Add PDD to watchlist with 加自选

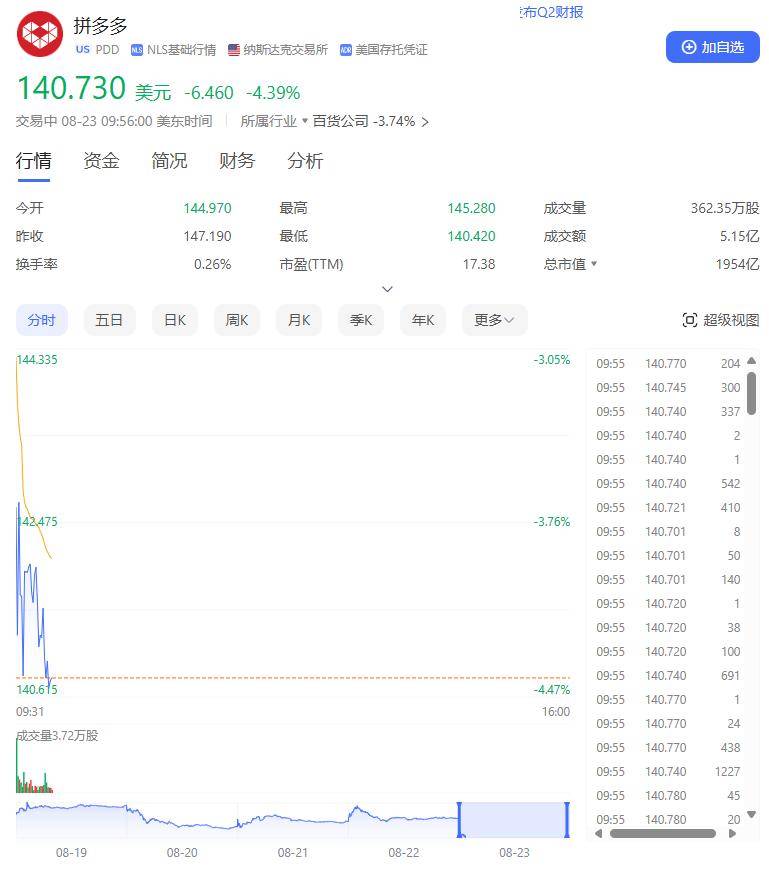712,47
